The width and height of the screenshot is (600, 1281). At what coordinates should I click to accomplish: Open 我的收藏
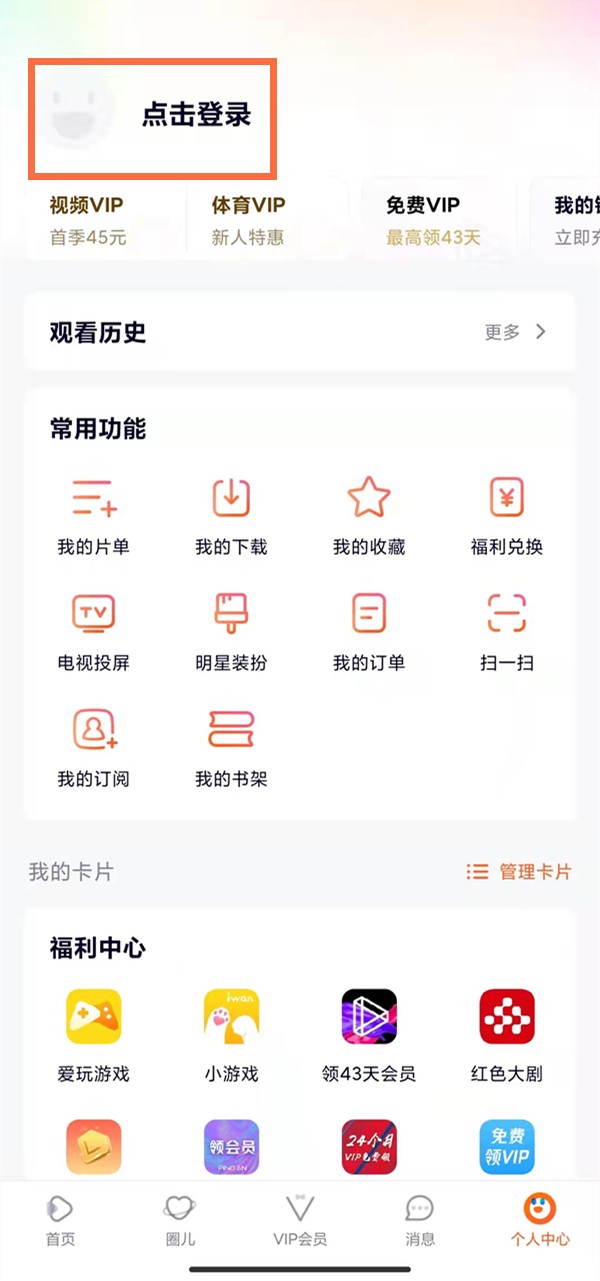(368, 515)
